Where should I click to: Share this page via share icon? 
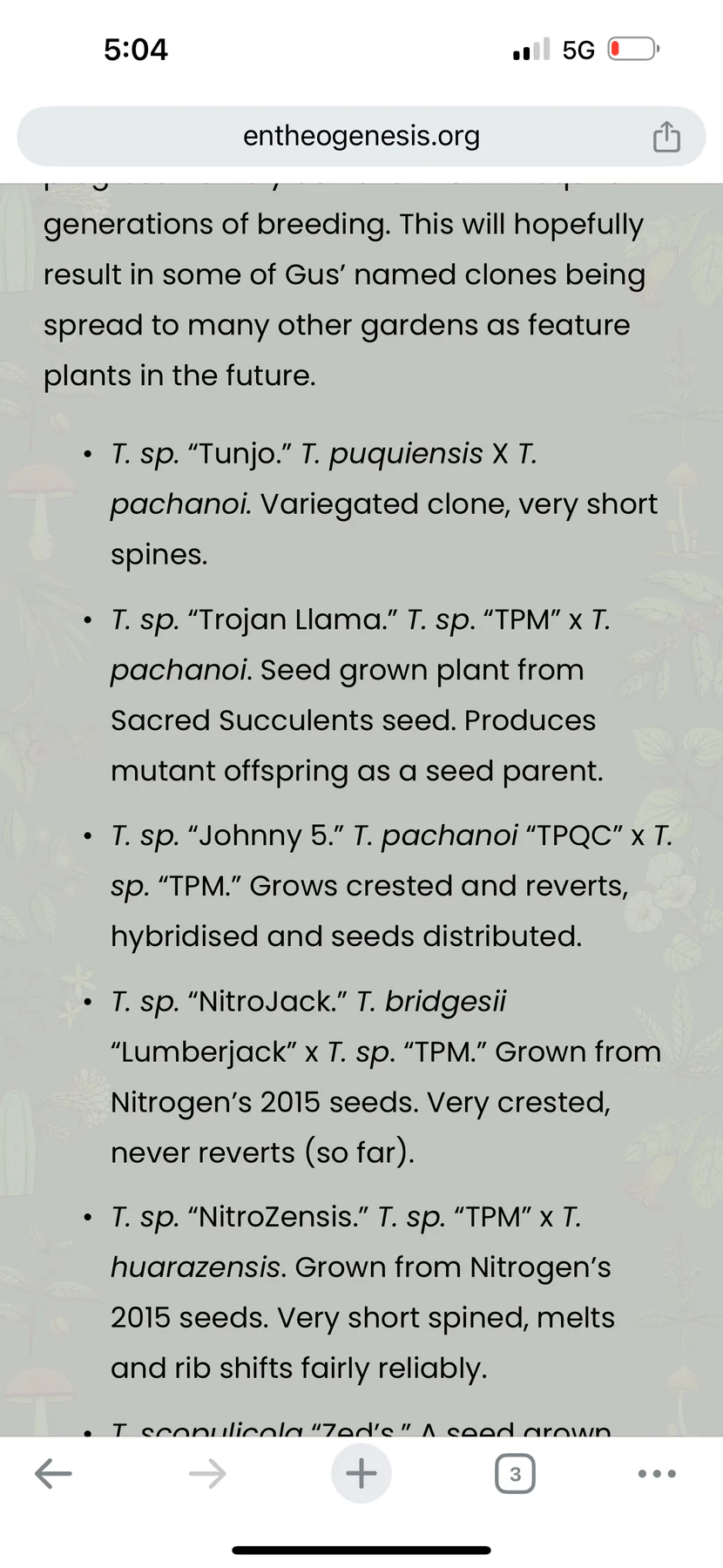[x=666, y=136]
